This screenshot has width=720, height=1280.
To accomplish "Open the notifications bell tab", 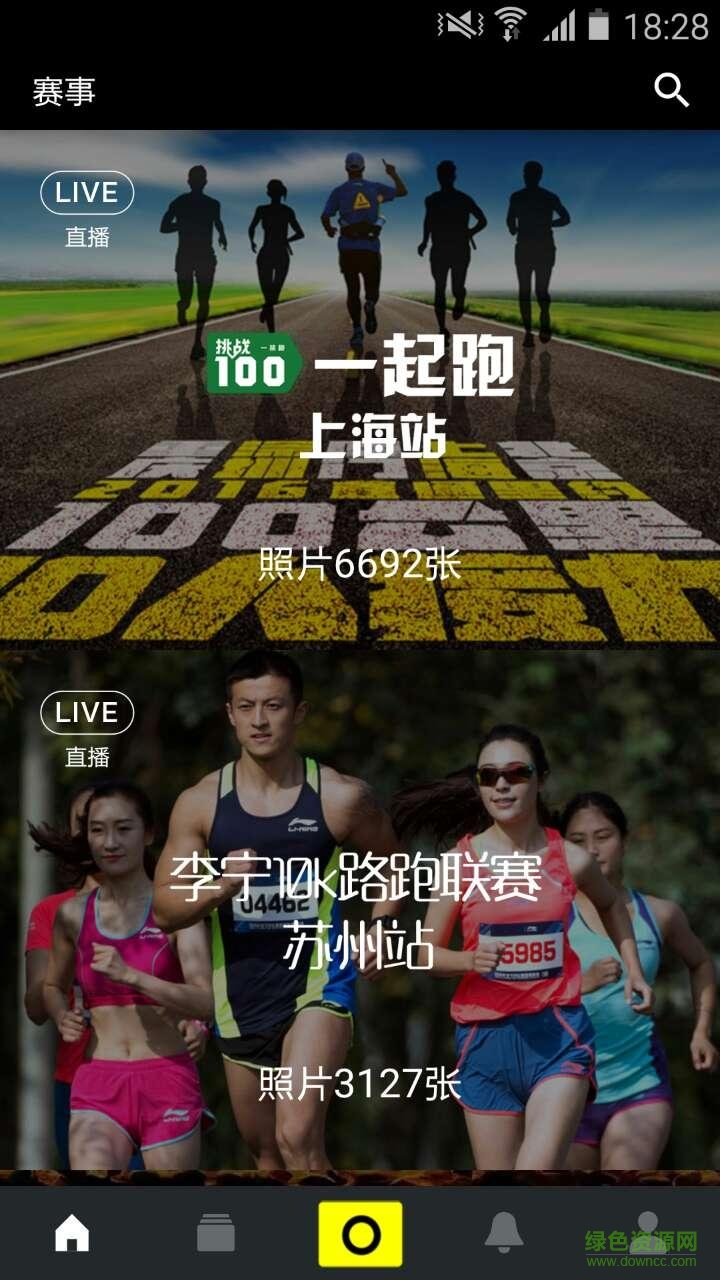I will 504,1234.
